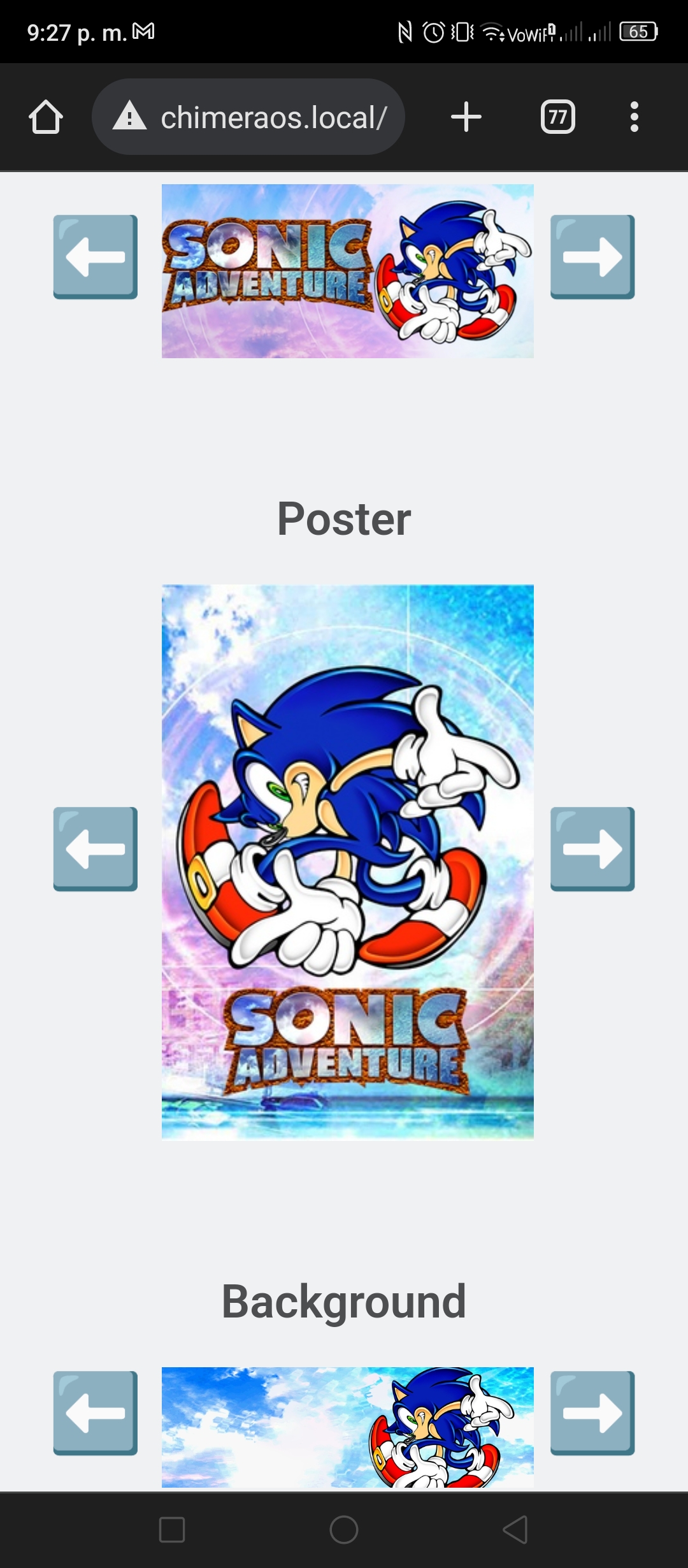Show next image beside the Sonic Adventure banner
Viewport: 688px width, 1568px height.
pos(592,257)
